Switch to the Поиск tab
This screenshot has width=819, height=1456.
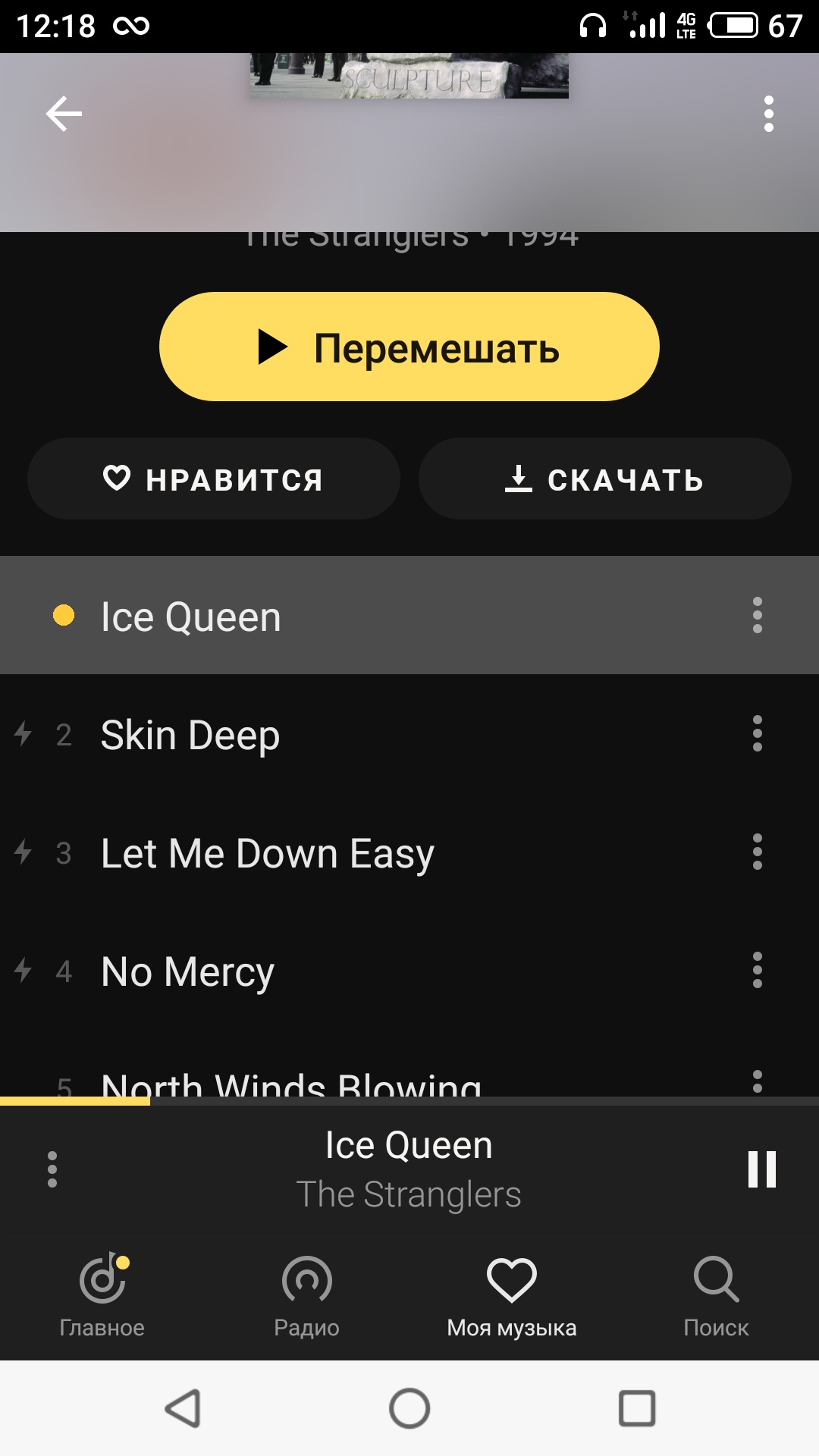716,1295
